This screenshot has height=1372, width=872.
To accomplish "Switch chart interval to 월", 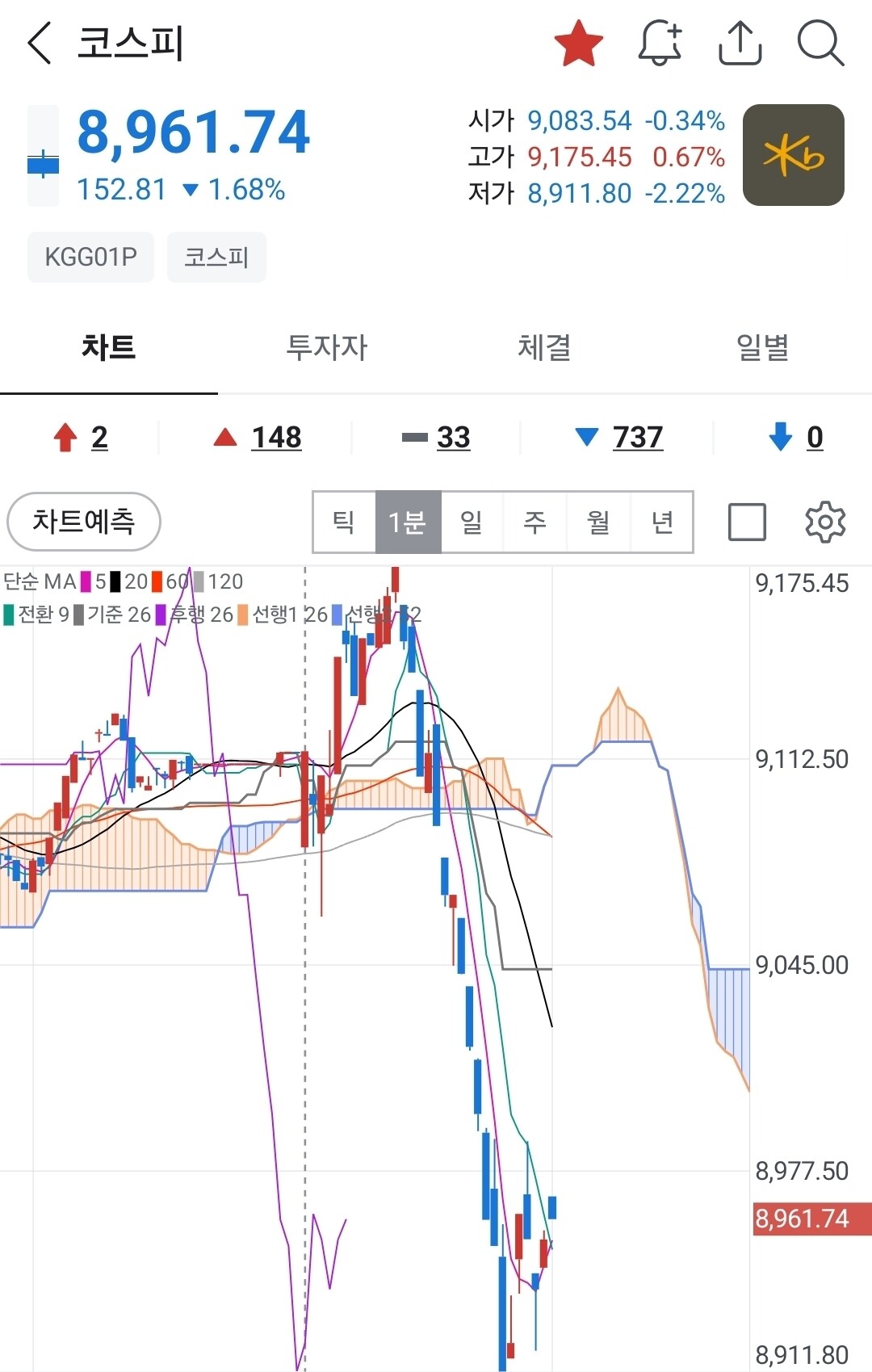I will (598, 522).
